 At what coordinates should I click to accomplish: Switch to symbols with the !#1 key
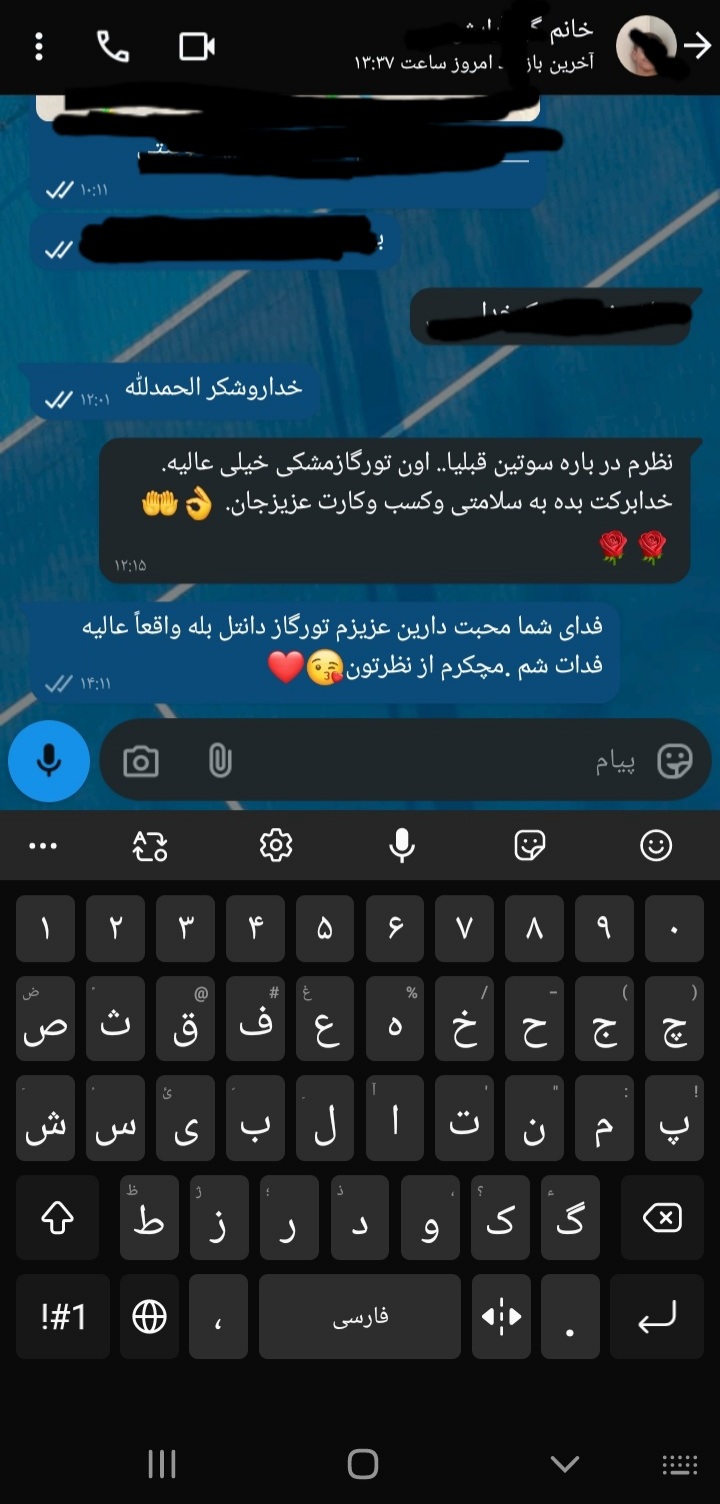pos(64,1317)
